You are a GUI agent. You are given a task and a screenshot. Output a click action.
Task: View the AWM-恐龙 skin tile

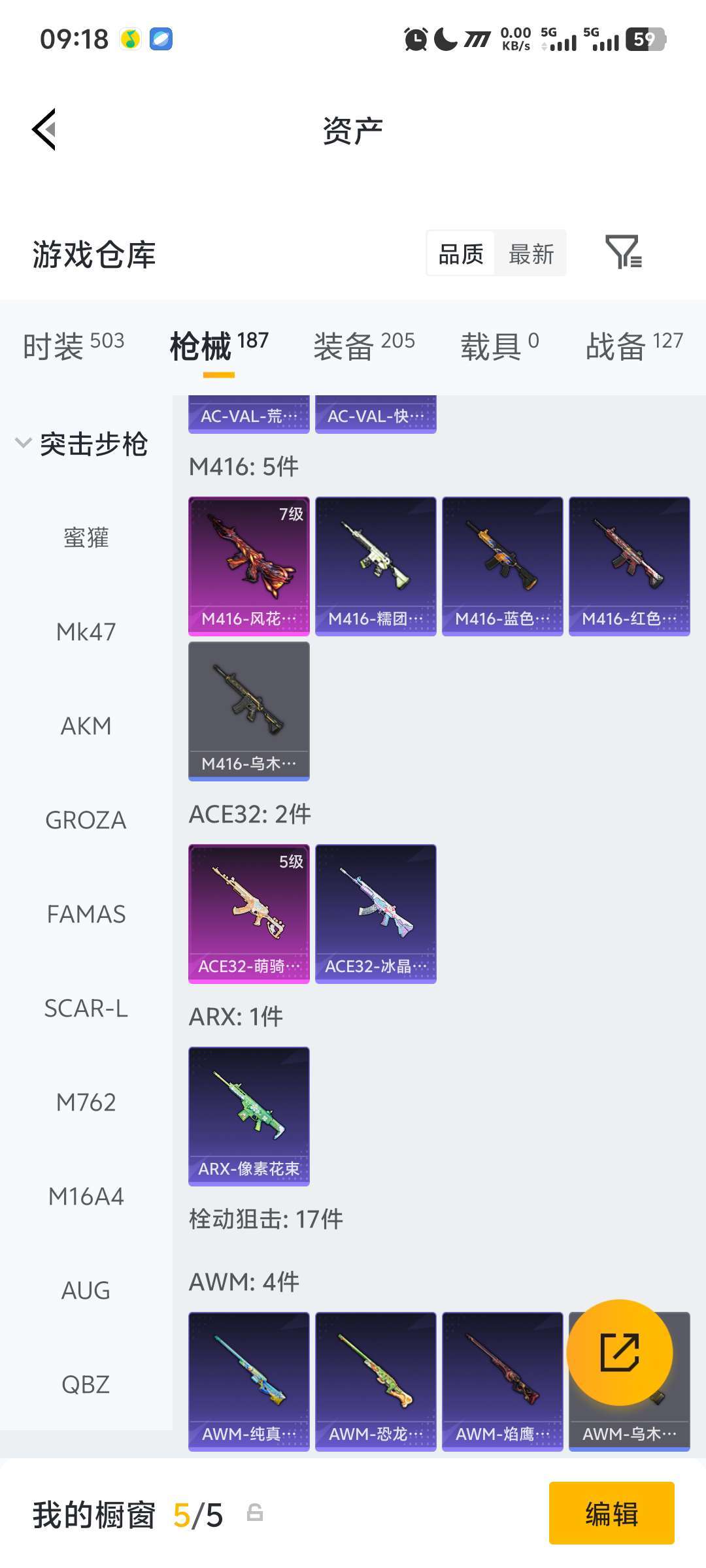tap(375, 1381)
